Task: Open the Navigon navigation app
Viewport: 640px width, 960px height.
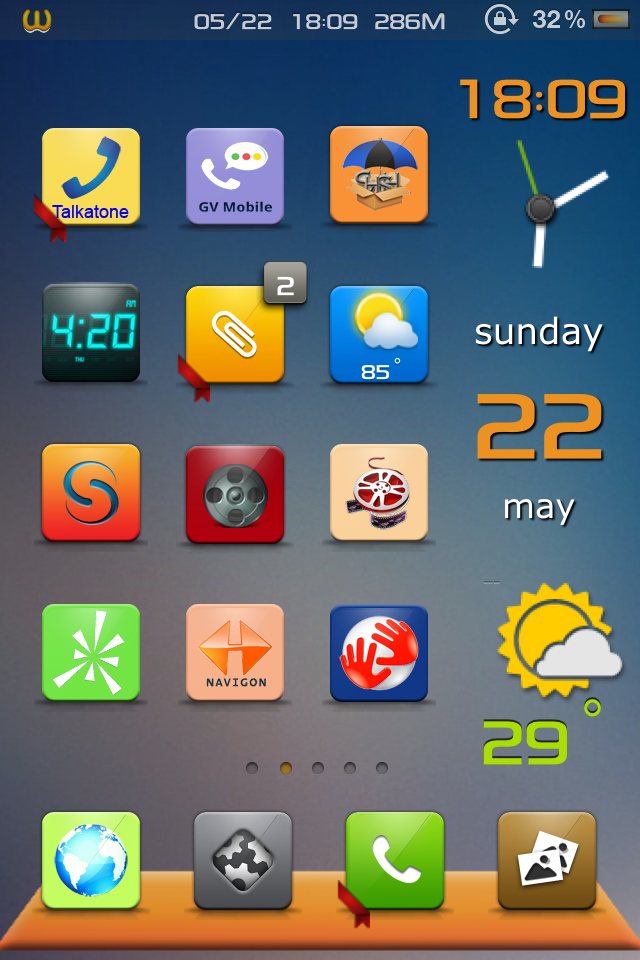Action: point(235,652)
